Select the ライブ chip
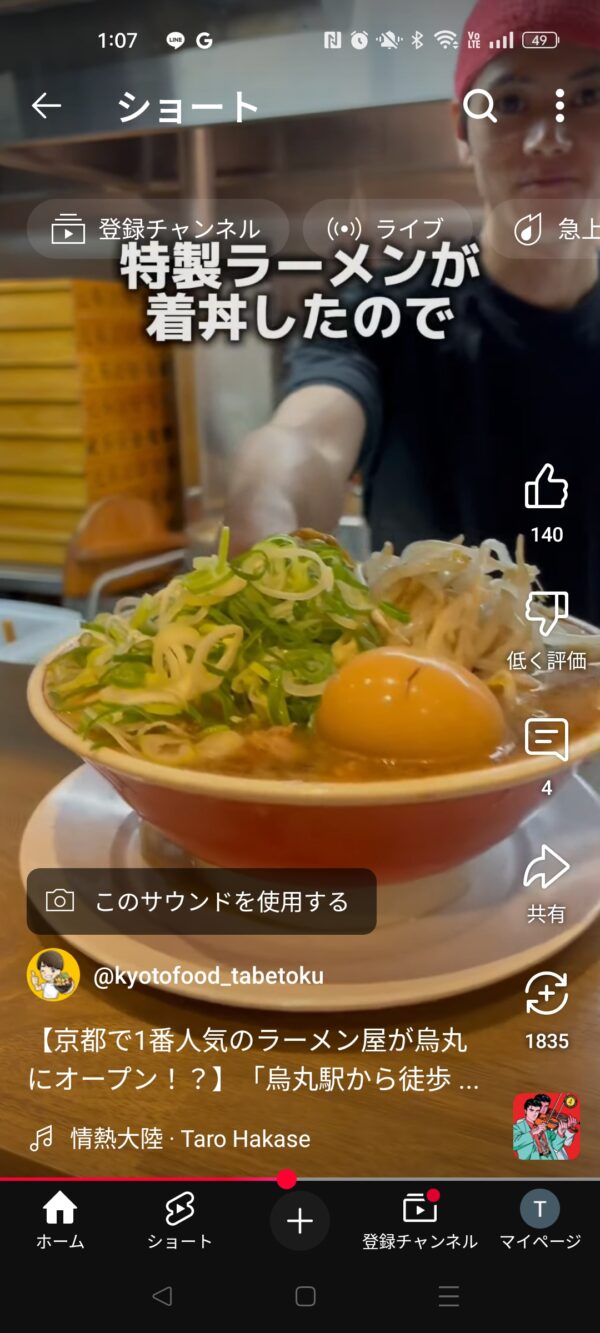The image size is (600, 1333). point(386,229)
